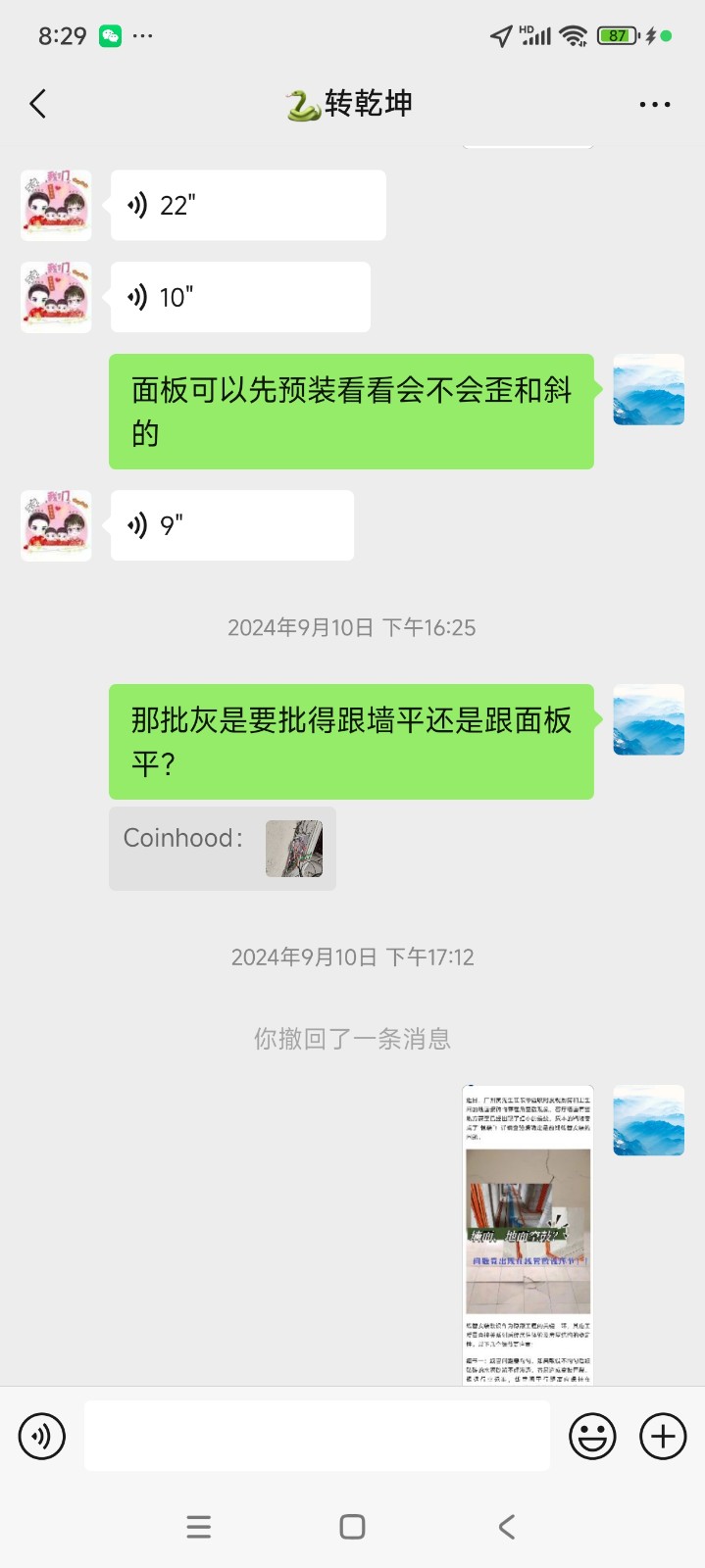Tap the system home button
Viewport: 705px width, 1568px height.
tap(352, 1527)
